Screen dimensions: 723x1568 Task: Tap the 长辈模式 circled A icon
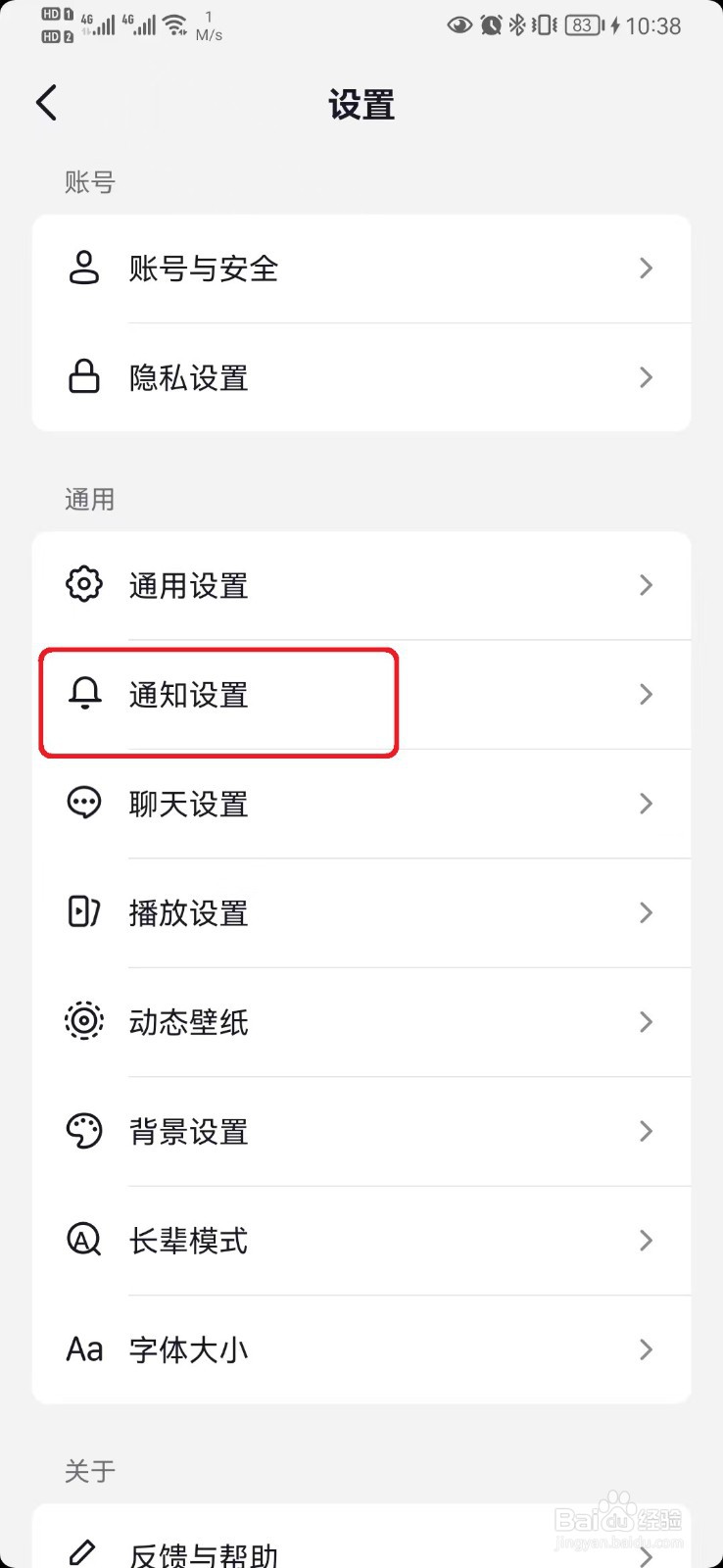pos(84,1240)
